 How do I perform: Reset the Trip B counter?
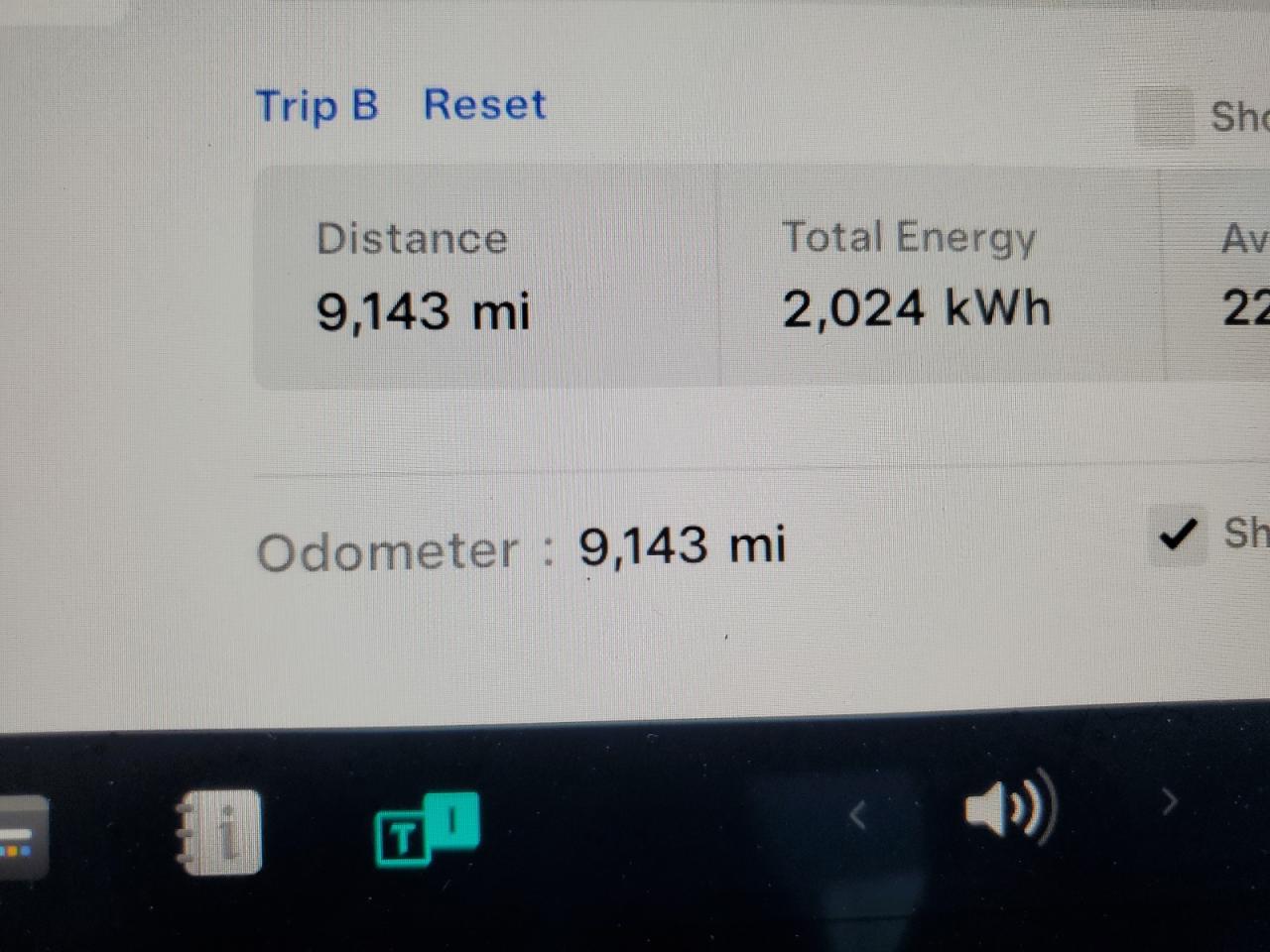click(484, 104)
